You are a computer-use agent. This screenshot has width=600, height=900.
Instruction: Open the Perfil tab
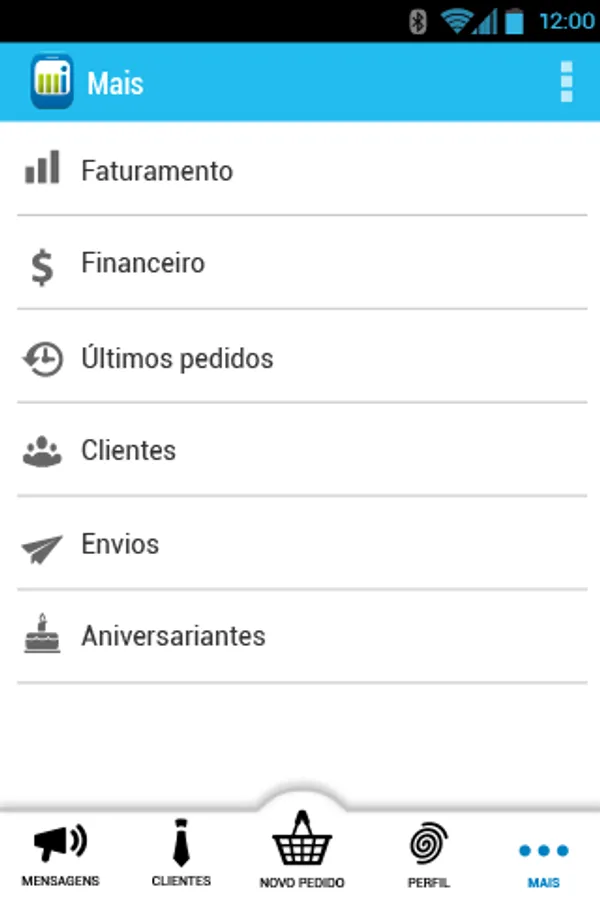[428, 855]
